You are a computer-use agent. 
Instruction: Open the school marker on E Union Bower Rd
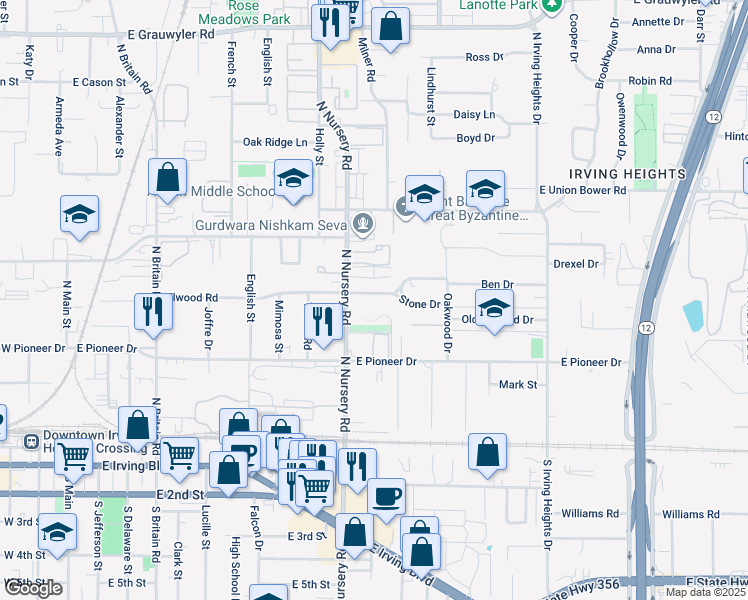click(x=486, y=192)
